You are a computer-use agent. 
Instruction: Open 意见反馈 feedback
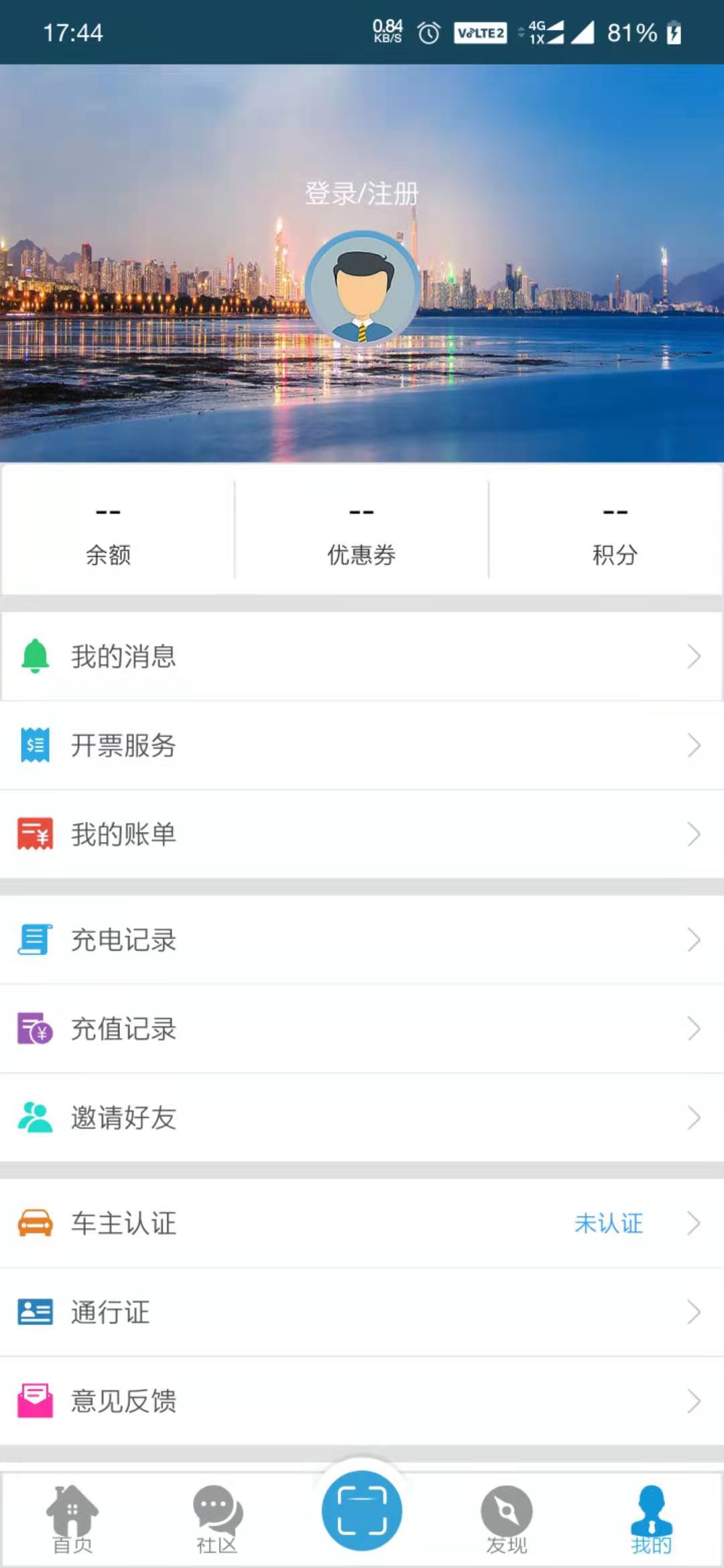point(362,1401)
